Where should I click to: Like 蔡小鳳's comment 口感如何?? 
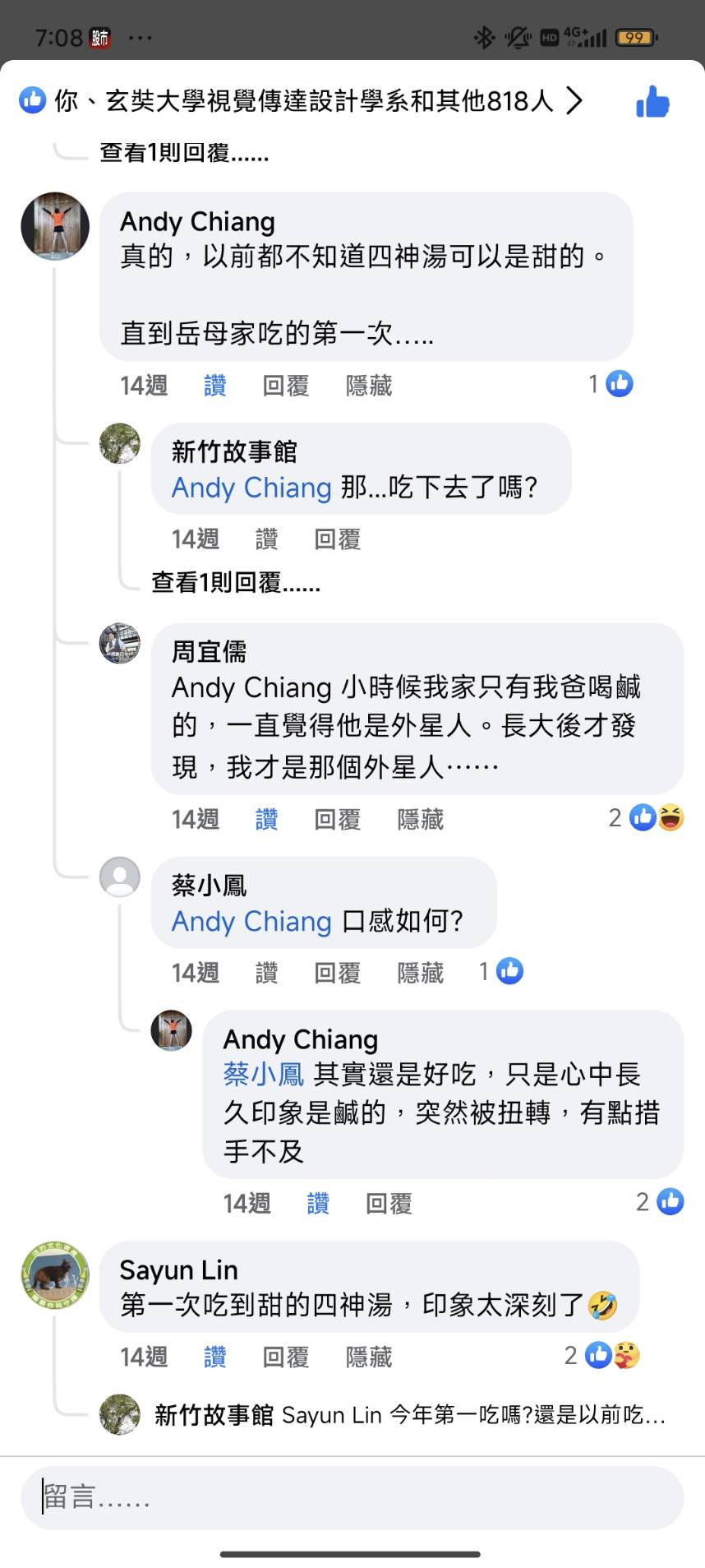[x=266, y=973]
